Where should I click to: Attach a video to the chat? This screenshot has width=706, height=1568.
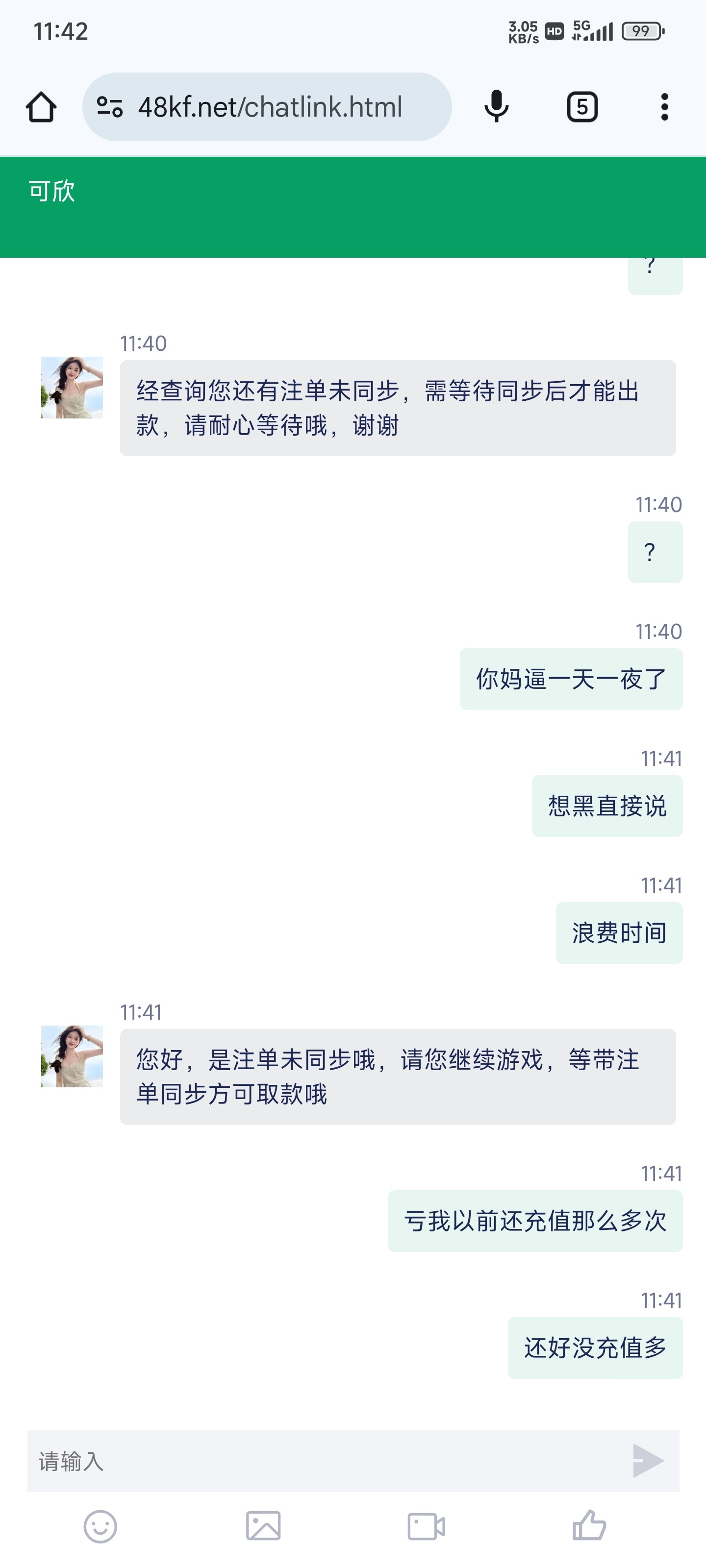pos(427,1527)
